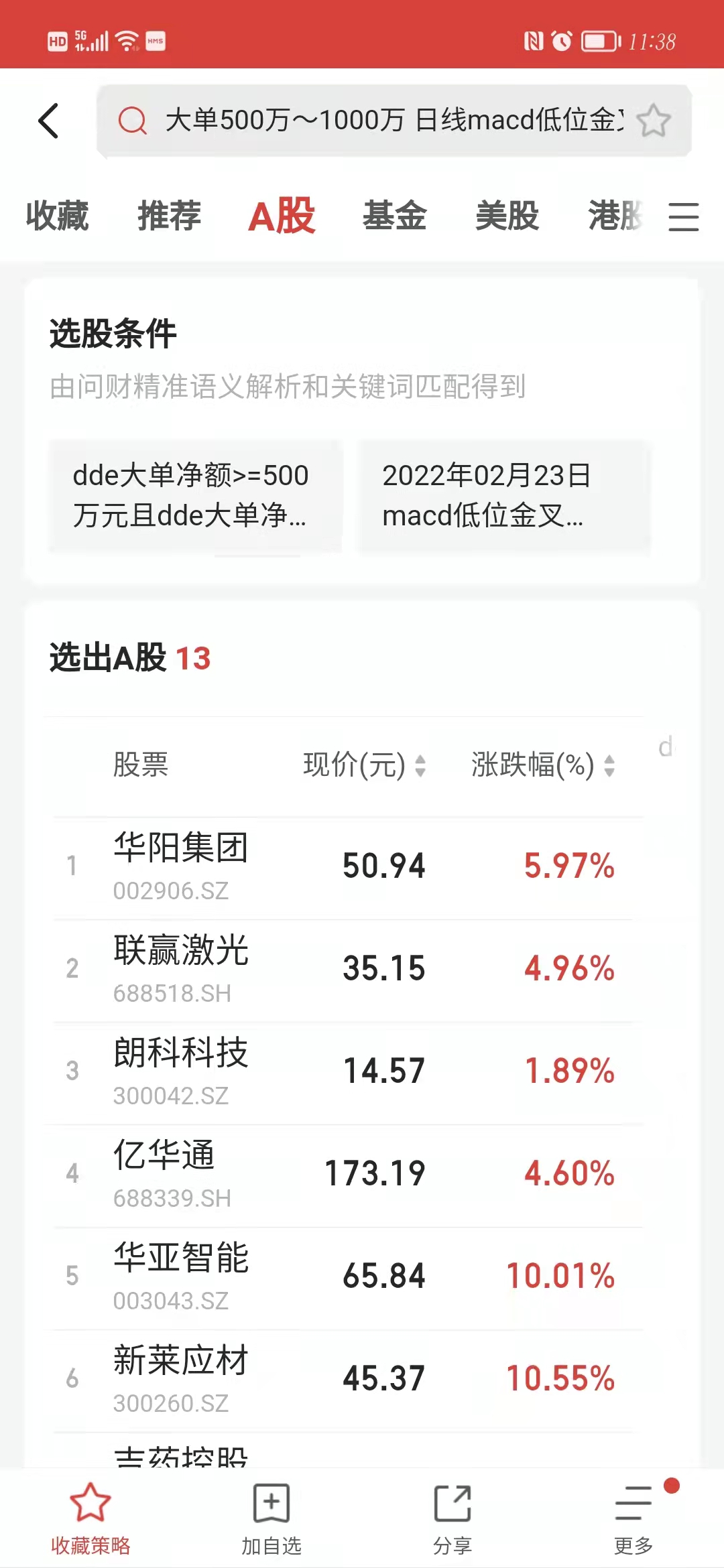Tap inside the search input field
The image size is (724, 1568).
(x=375, y=121)
